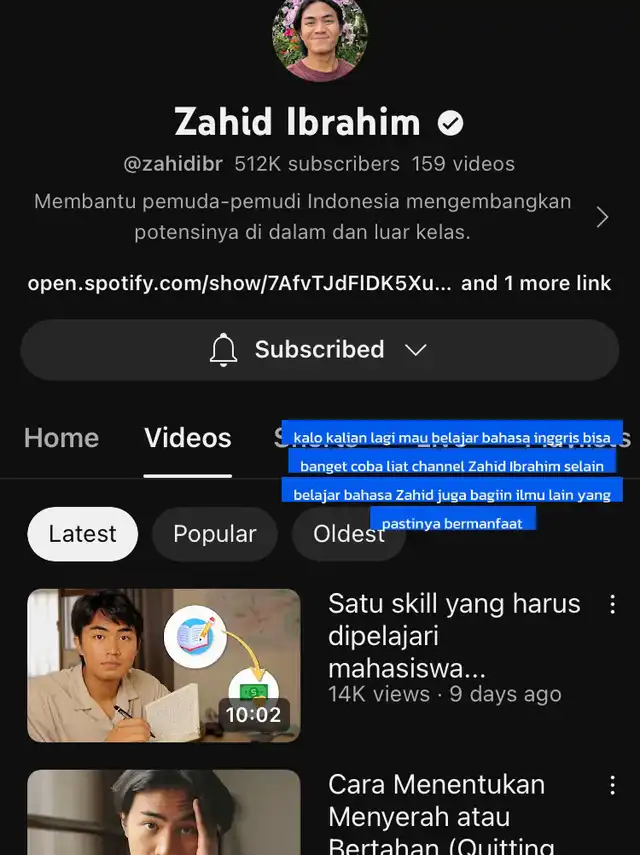Sort videos by Popular

214,534
